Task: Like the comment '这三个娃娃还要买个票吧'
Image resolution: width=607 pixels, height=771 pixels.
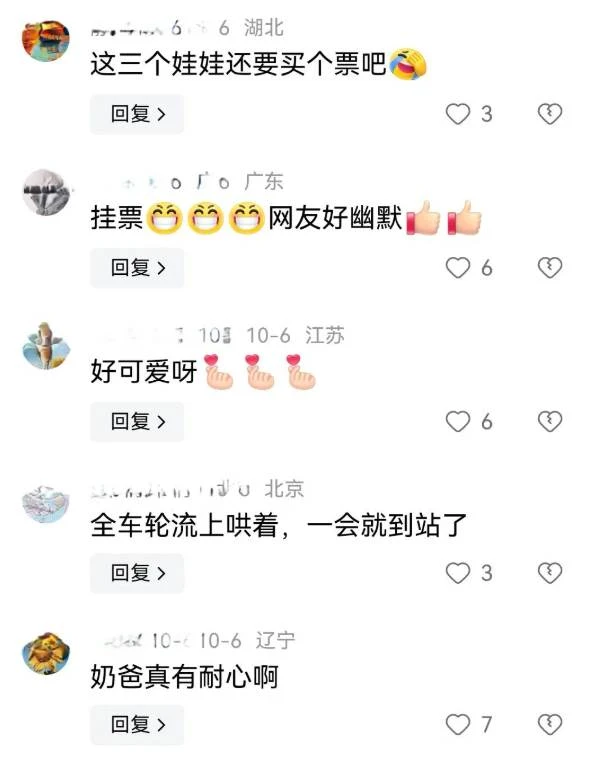Action: [458, 114]
